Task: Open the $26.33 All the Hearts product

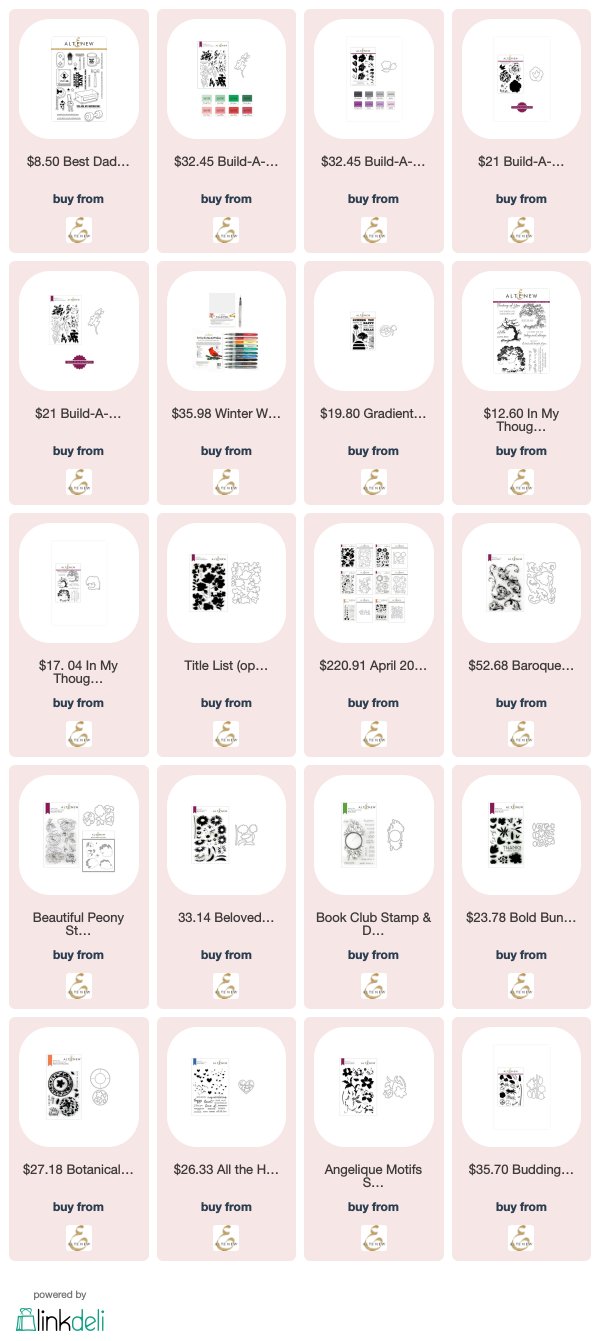Action: pos(226,1139)
